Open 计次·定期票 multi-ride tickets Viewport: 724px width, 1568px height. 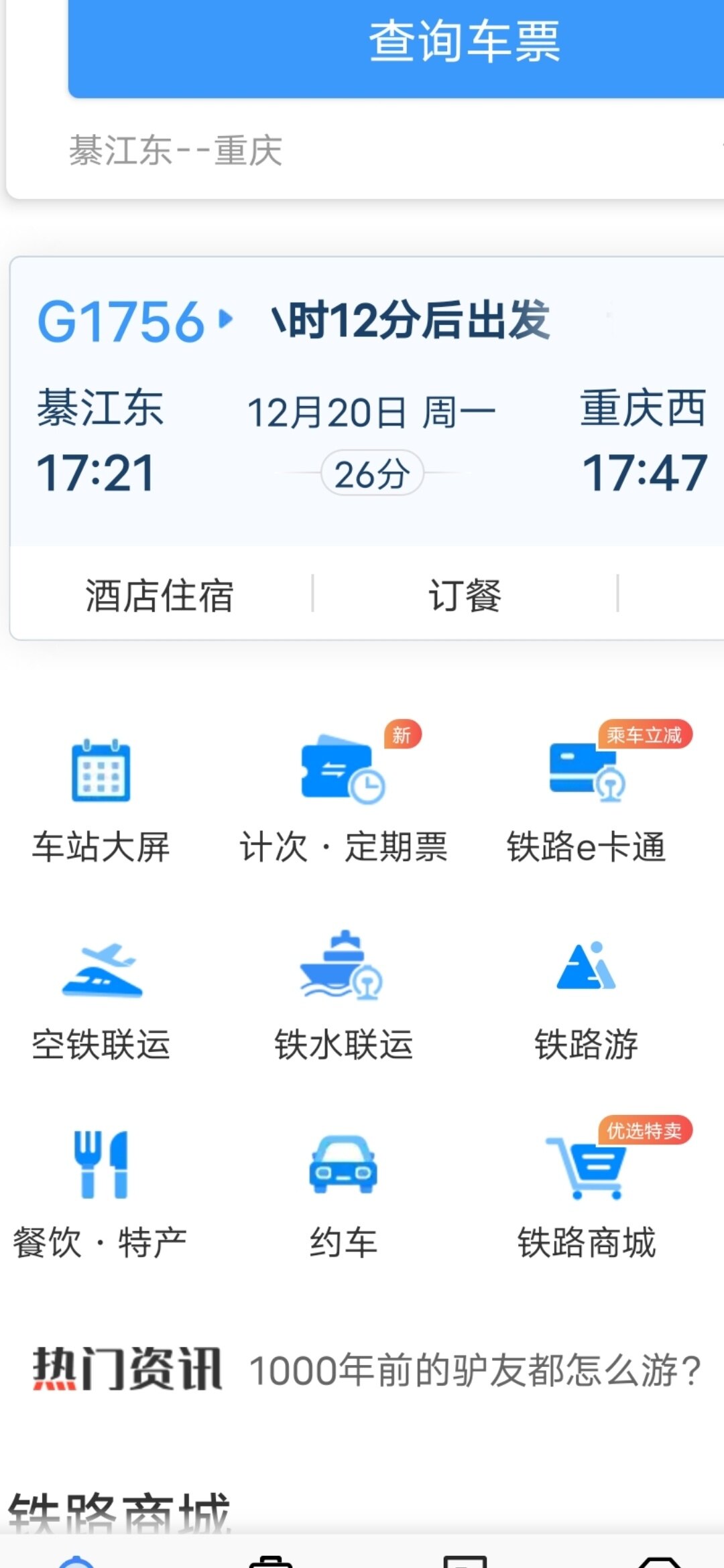coord(343,799)
